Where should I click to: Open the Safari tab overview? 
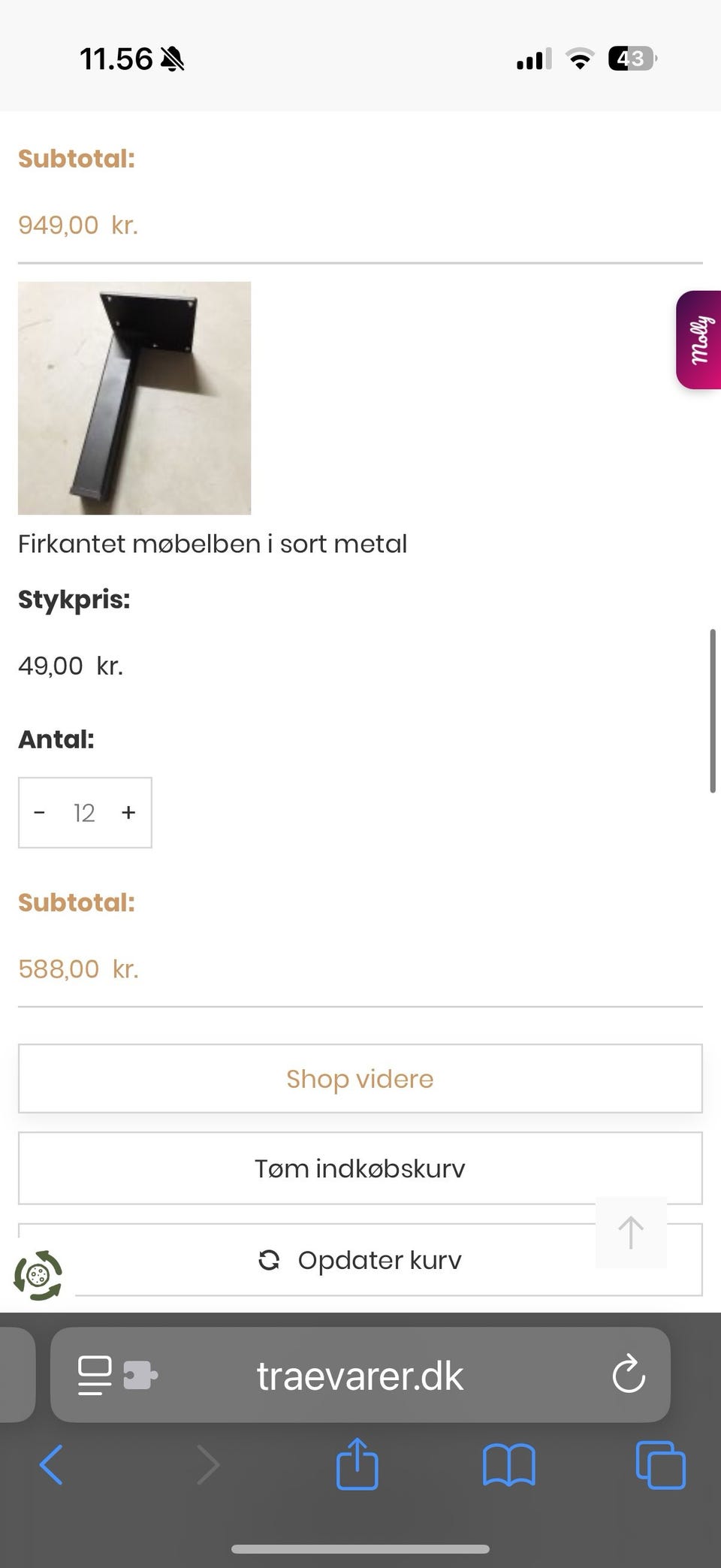point(659,1465)
